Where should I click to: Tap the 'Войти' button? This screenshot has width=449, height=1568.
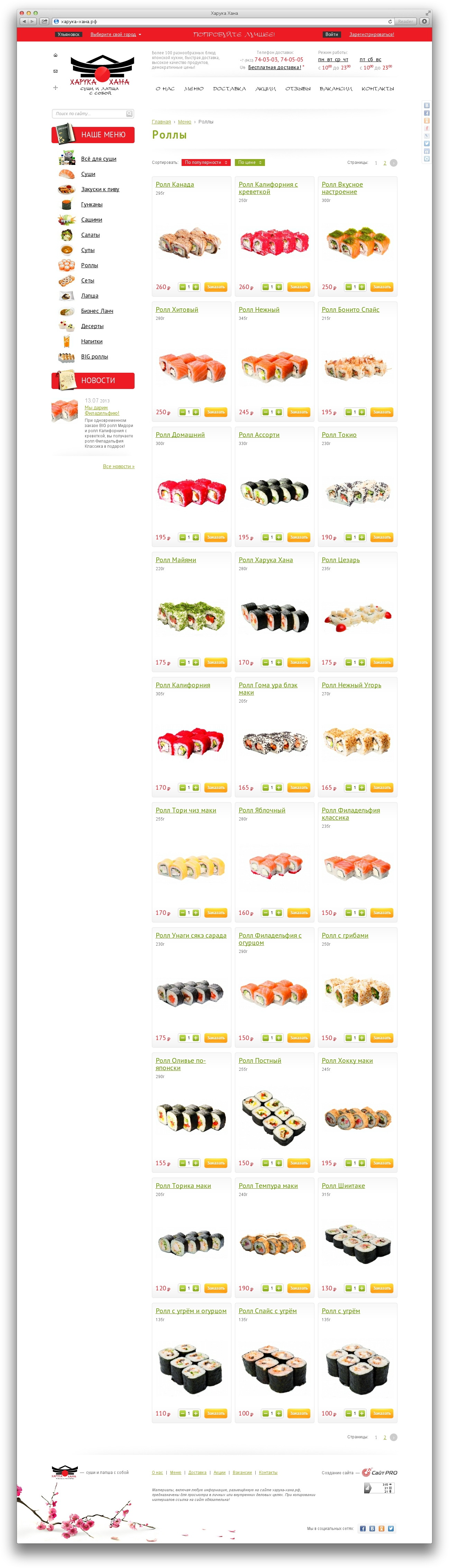point(331,35)
